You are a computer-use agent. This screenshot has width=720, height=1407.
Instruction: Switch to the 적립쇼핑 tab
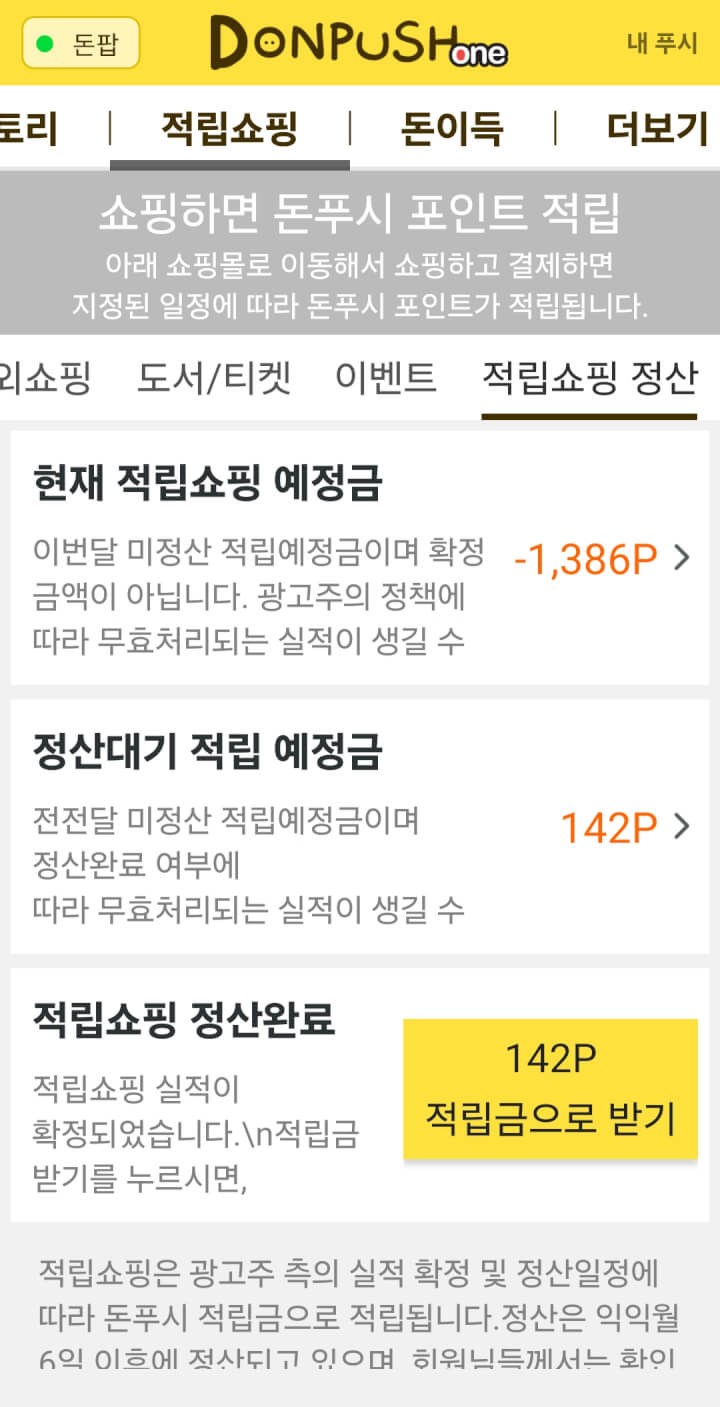point(230,129)
